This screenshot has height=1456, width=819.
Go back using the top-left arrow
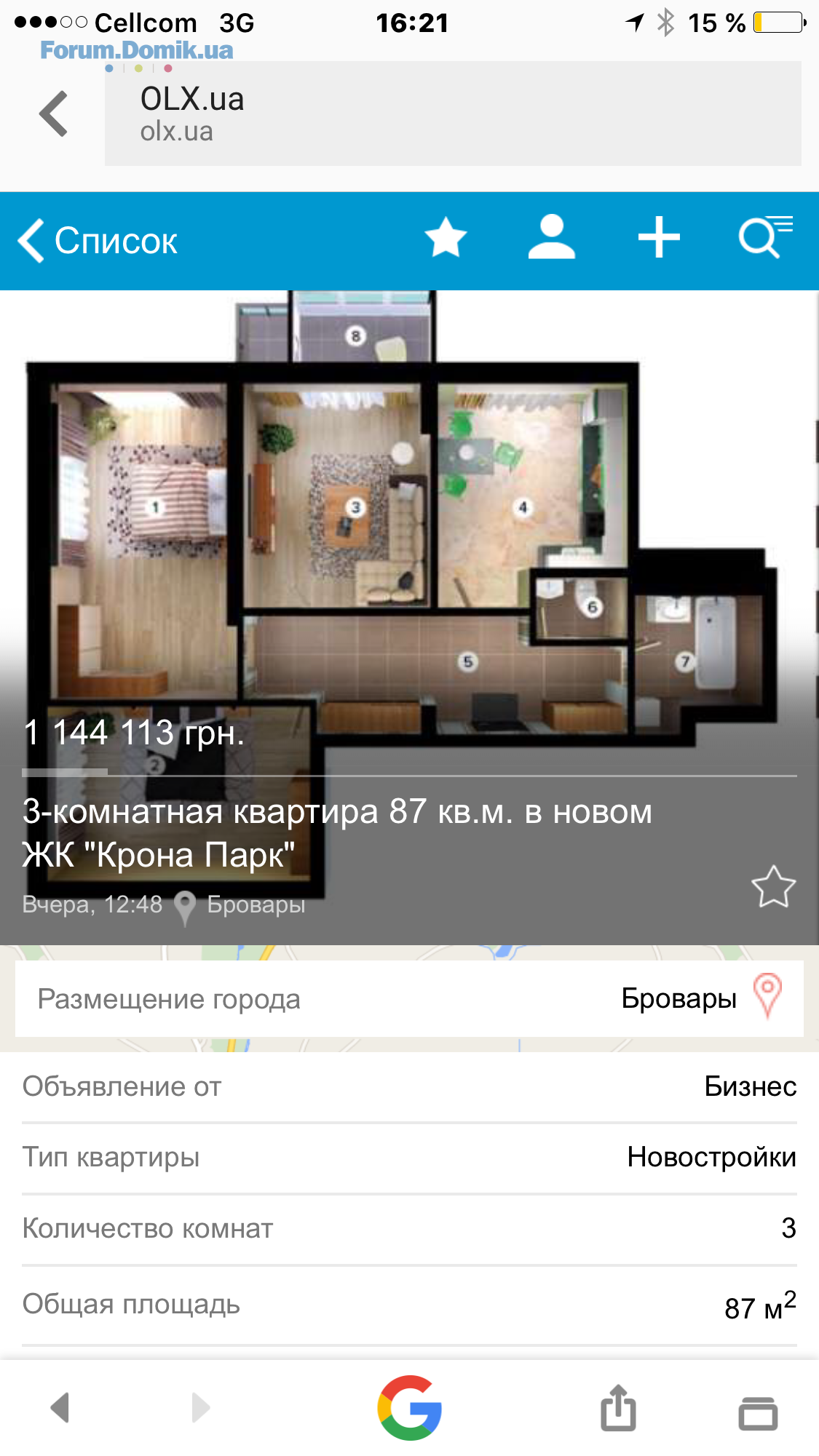coord(54,114)
